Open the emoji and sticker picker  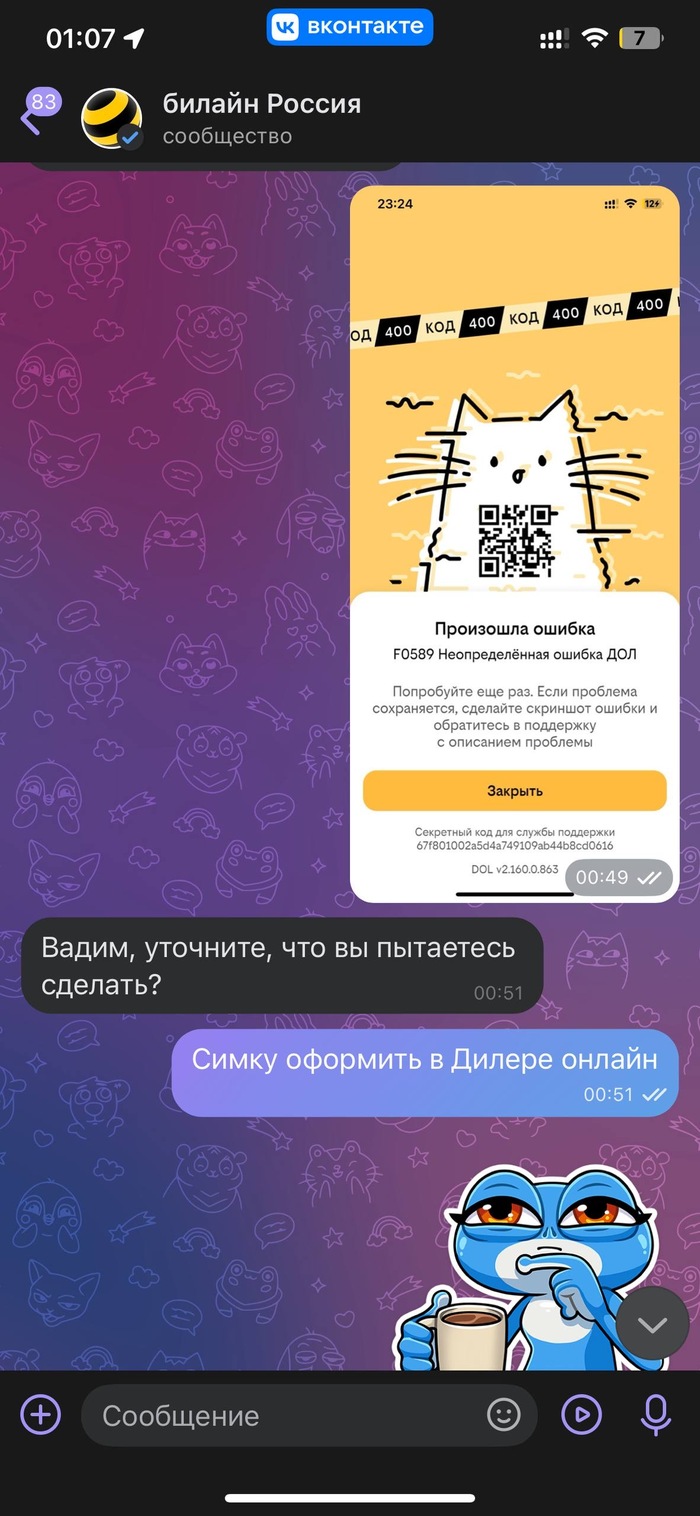pyautogui.click(x=505, y=1415)
